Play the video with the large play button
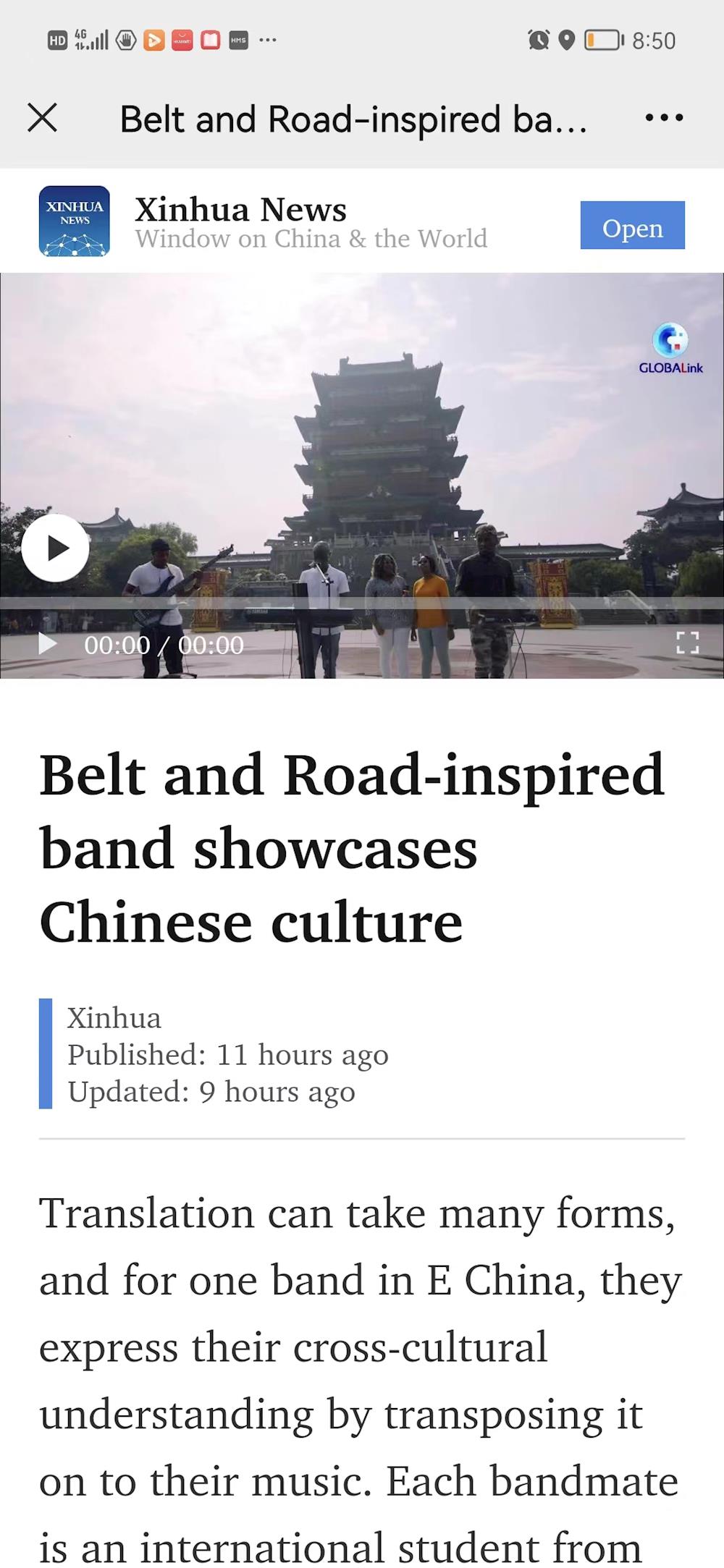The height and width of the screenshot is (1568, 724). coord(56,548)
